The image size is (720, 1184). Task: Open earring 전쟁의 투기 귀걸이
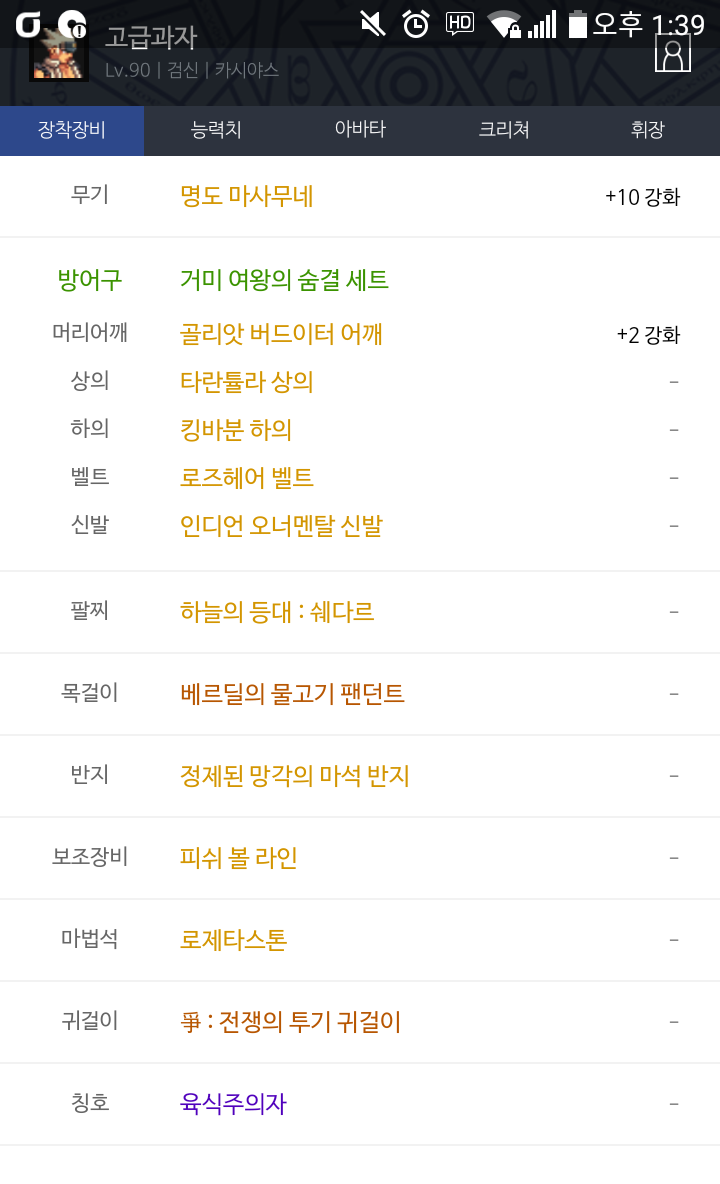coord(291,1022)
